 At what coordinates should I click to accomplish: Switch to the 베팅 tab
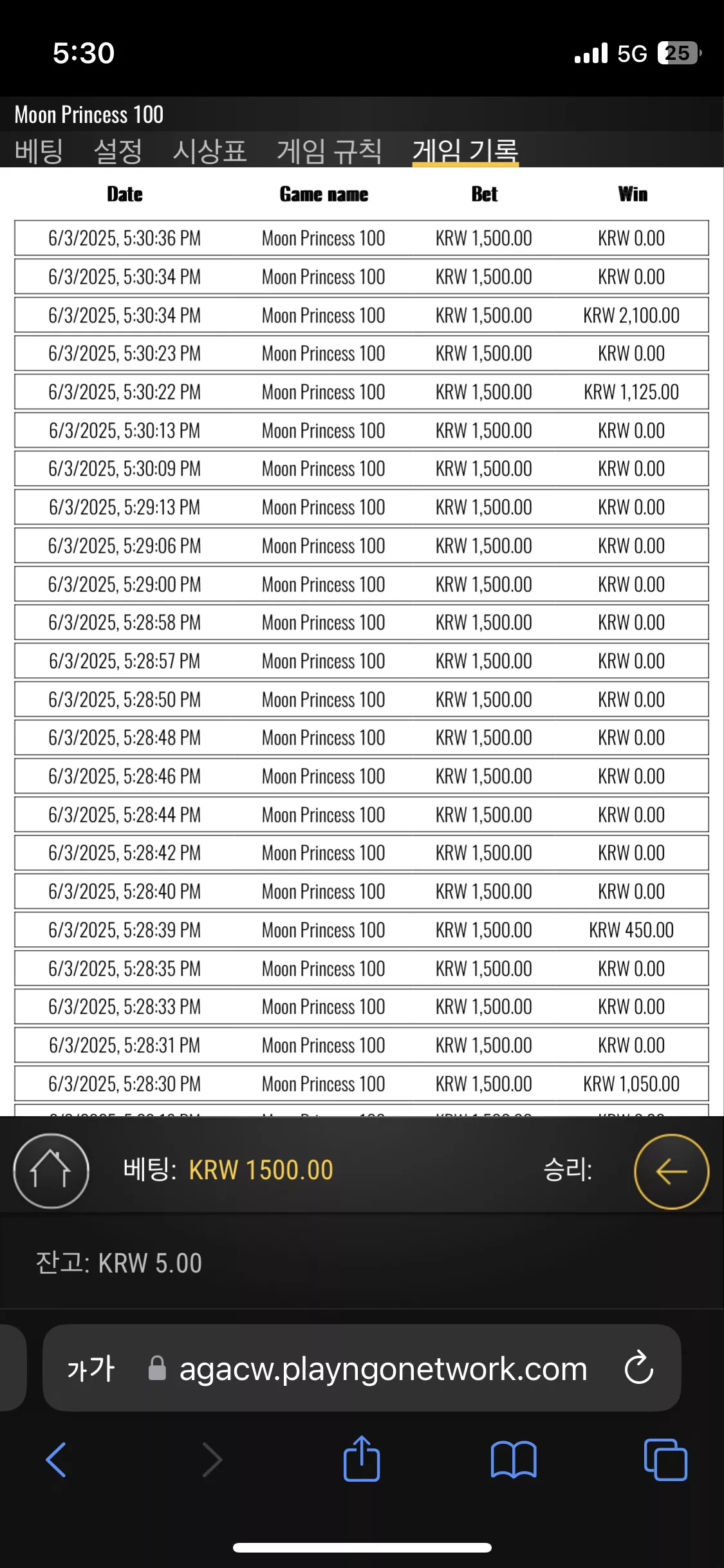pyautogui.click(x=39, y=151)
